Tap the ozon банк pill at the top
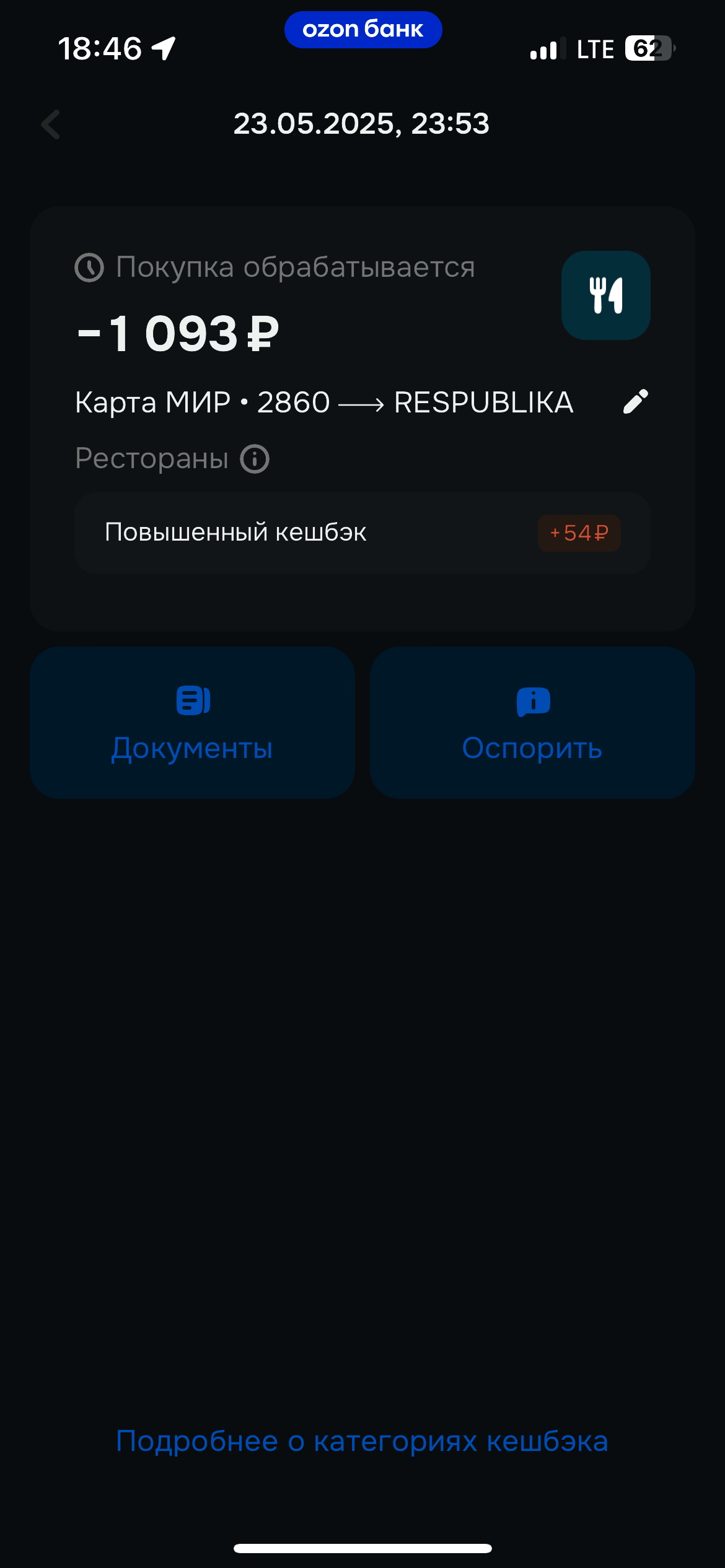The image size is (725, 1568). point(363,30)
